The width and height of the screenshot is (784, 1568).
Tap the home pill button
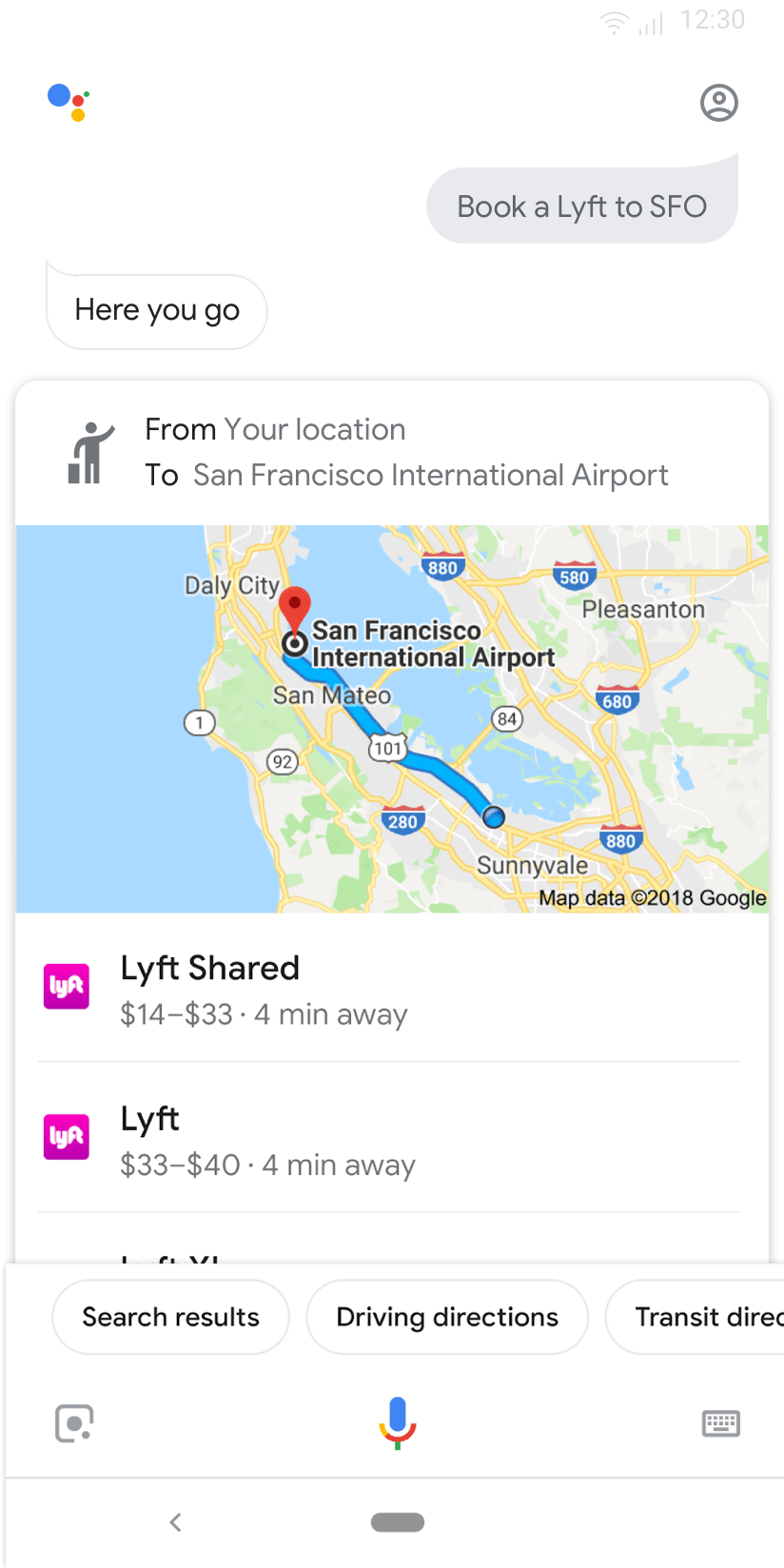coord(398,1521)
